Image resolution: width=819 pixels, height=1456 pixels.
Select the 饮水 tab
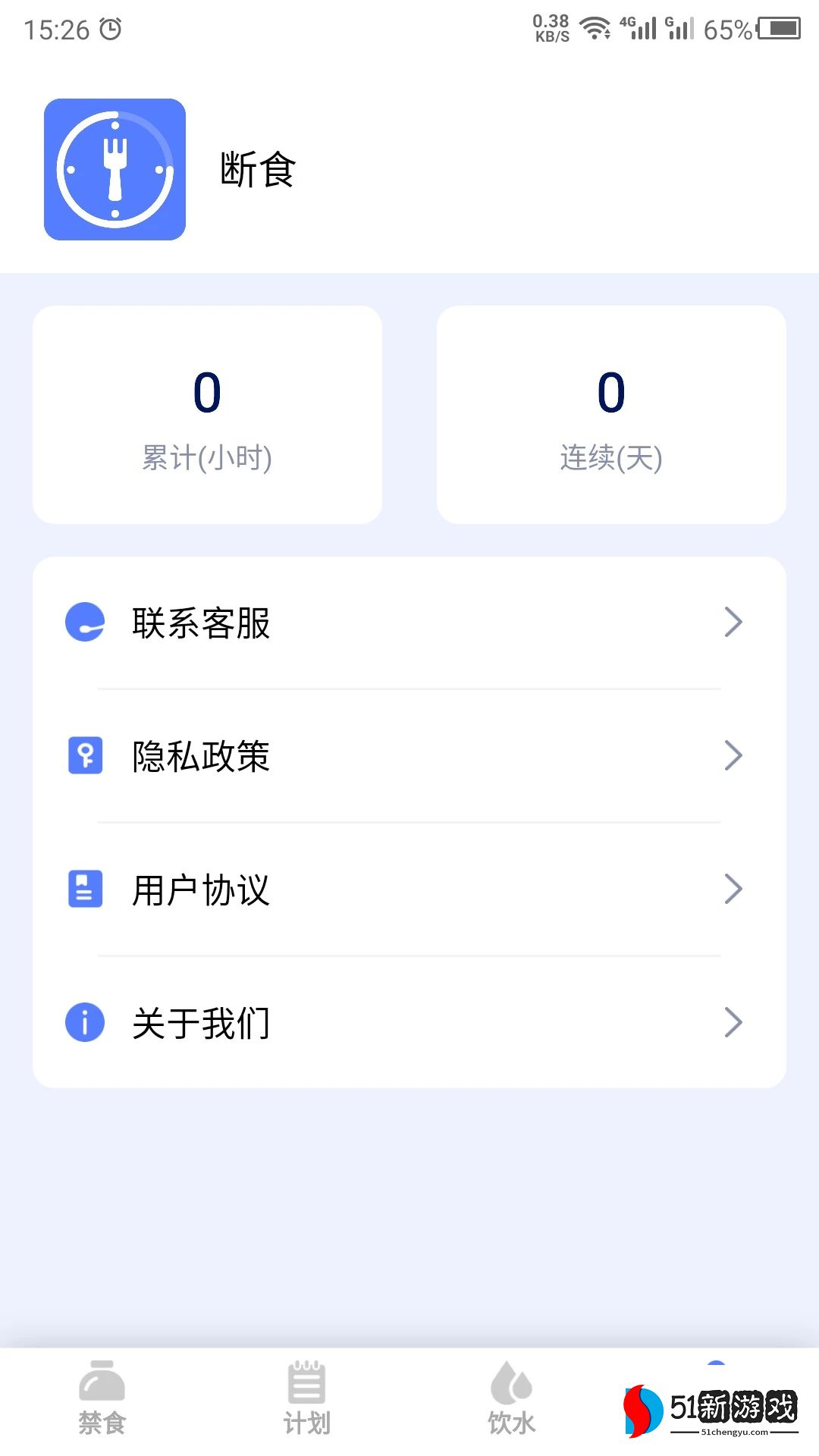(512, 1400)
